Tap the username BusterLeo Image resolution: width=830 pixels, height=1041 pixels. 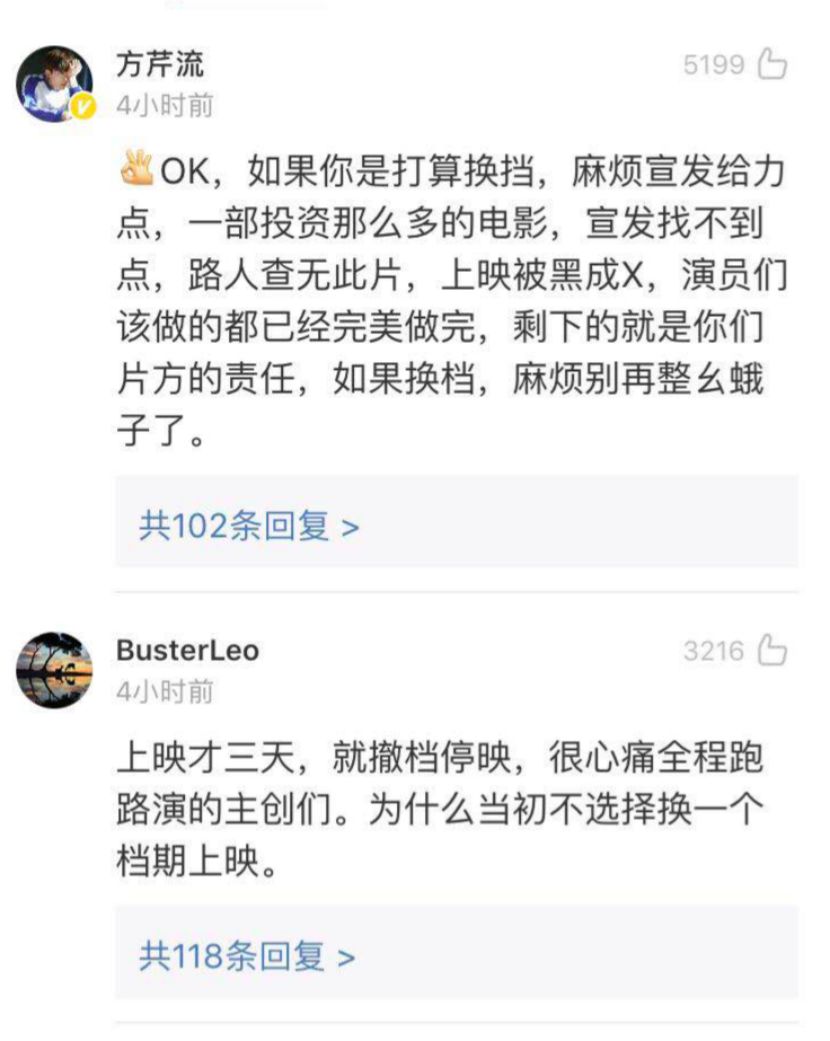tap(188, 651)
